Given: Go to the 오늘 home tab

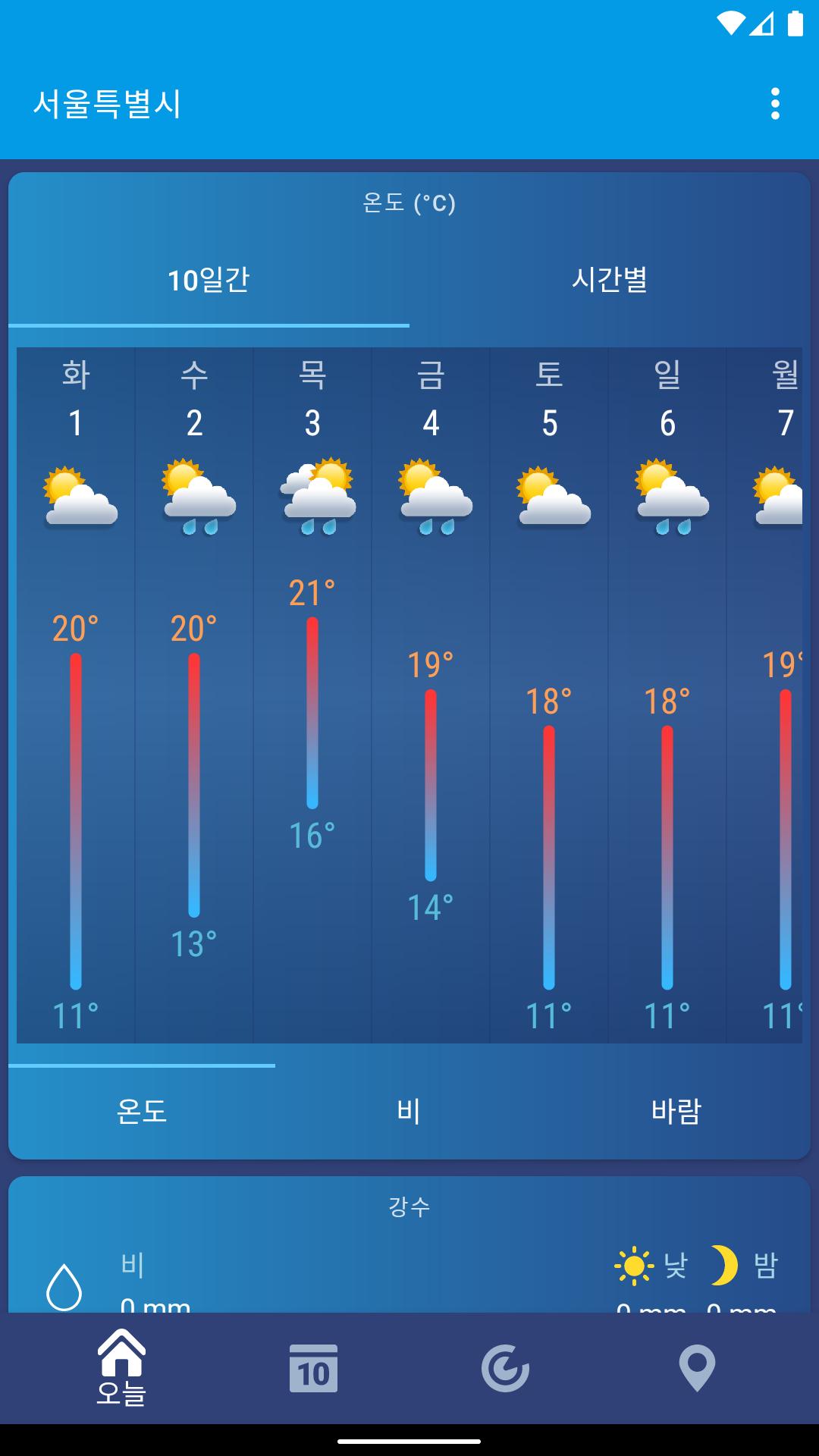Looking at the screenshot, I should coord(121,1368).
